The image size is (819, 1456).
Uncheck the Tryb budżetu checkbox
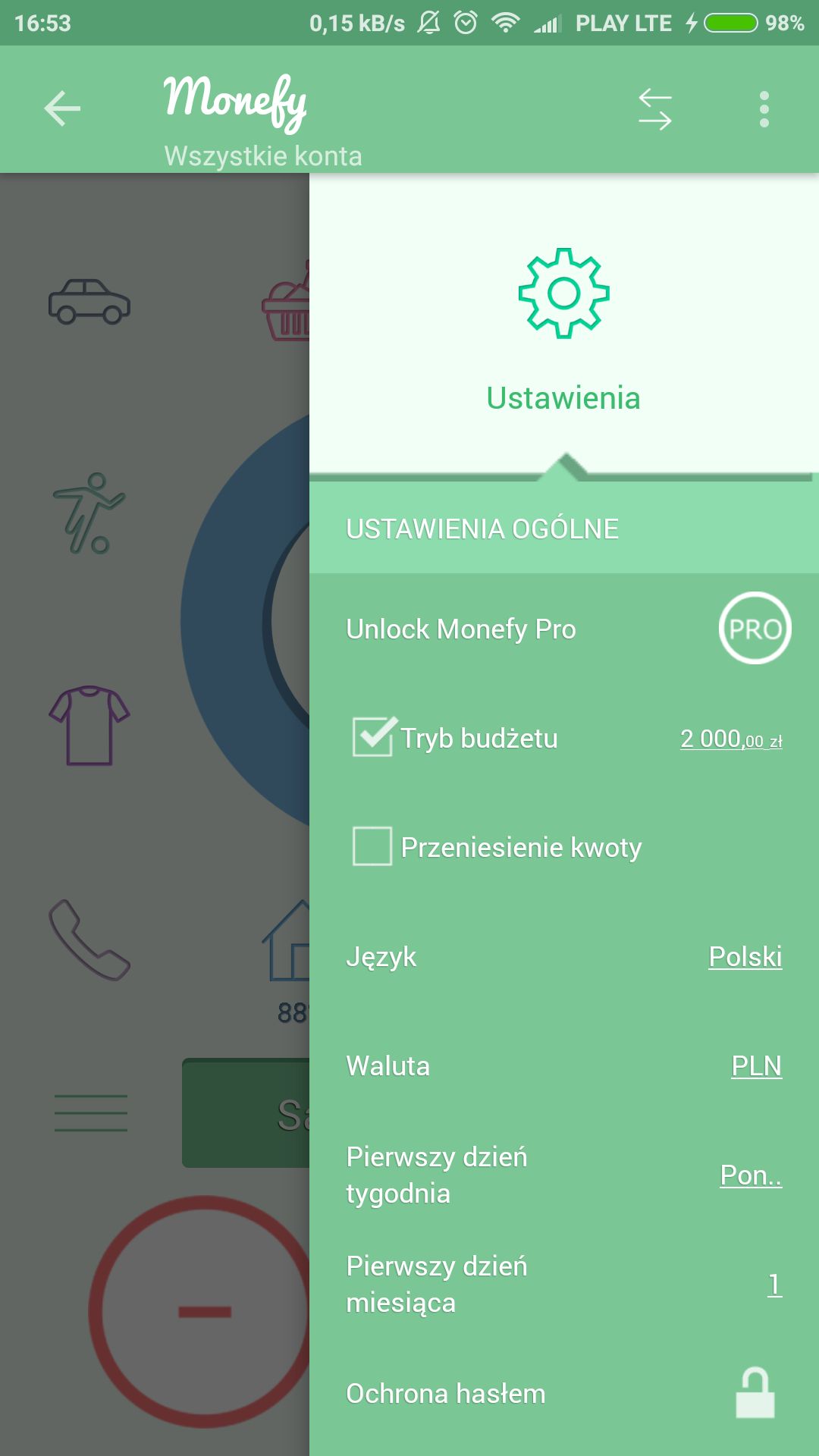coord(372,738)
